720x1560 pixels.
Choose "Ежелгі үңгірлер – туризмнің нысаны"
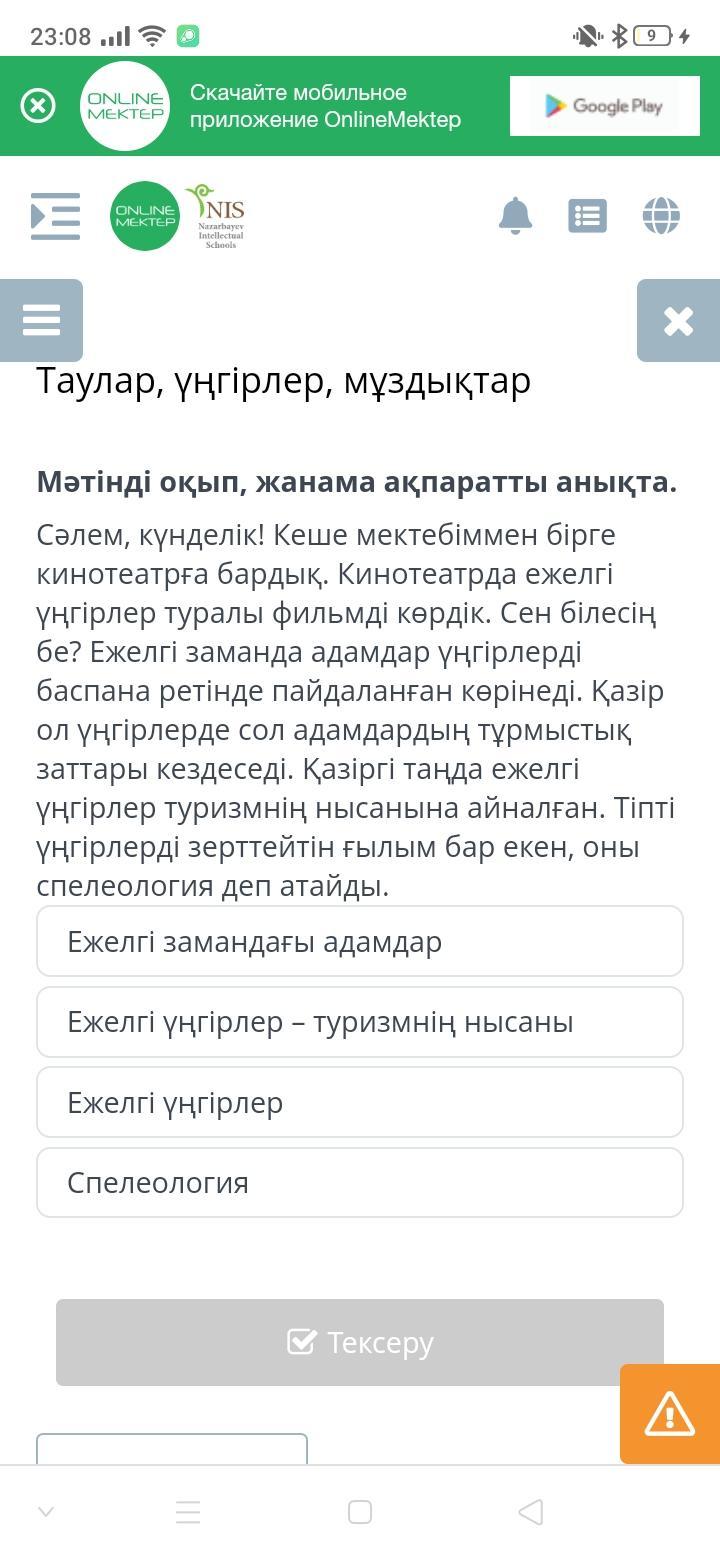pos(360,1022)
